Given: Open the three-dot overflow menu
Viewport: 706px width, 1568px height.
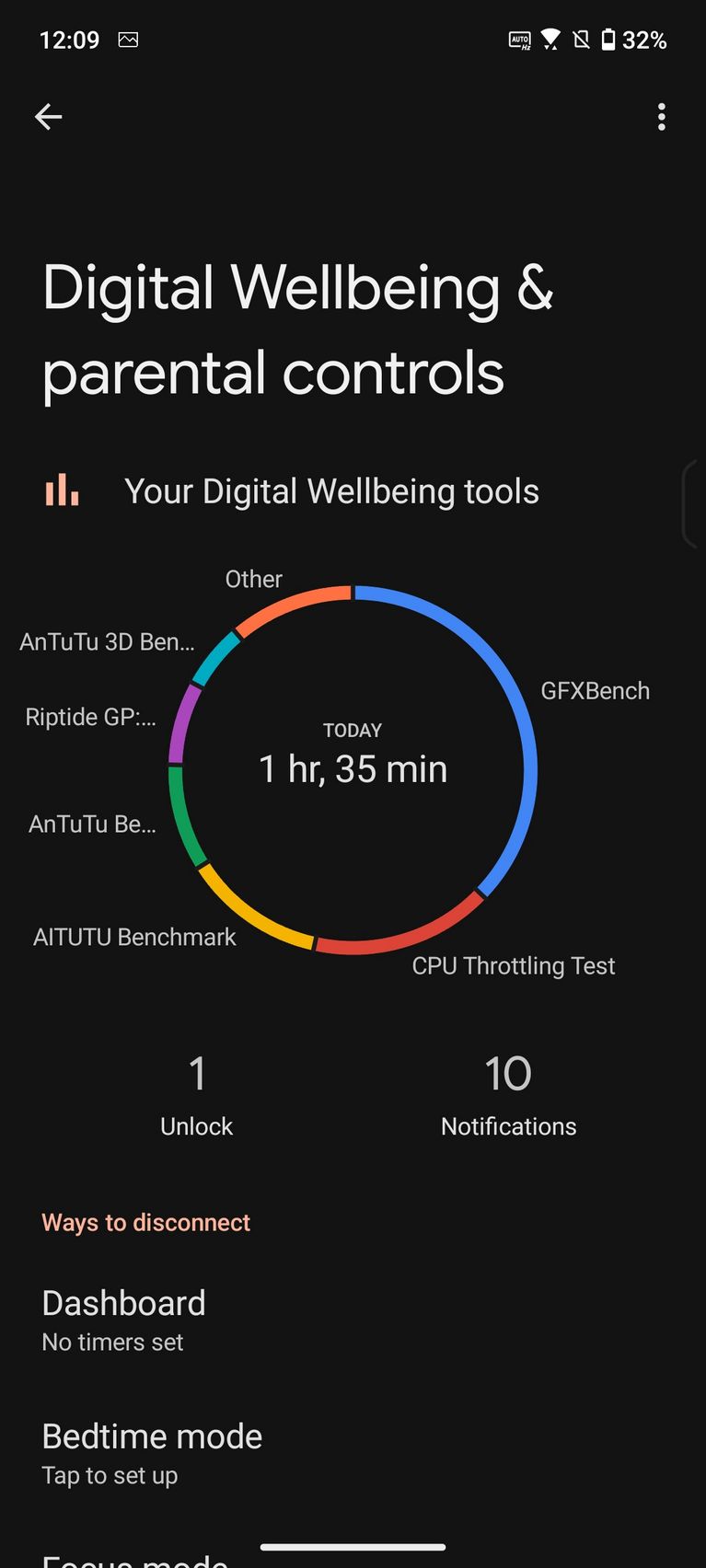Looking at the screenshot, I should tap(661, 117).
